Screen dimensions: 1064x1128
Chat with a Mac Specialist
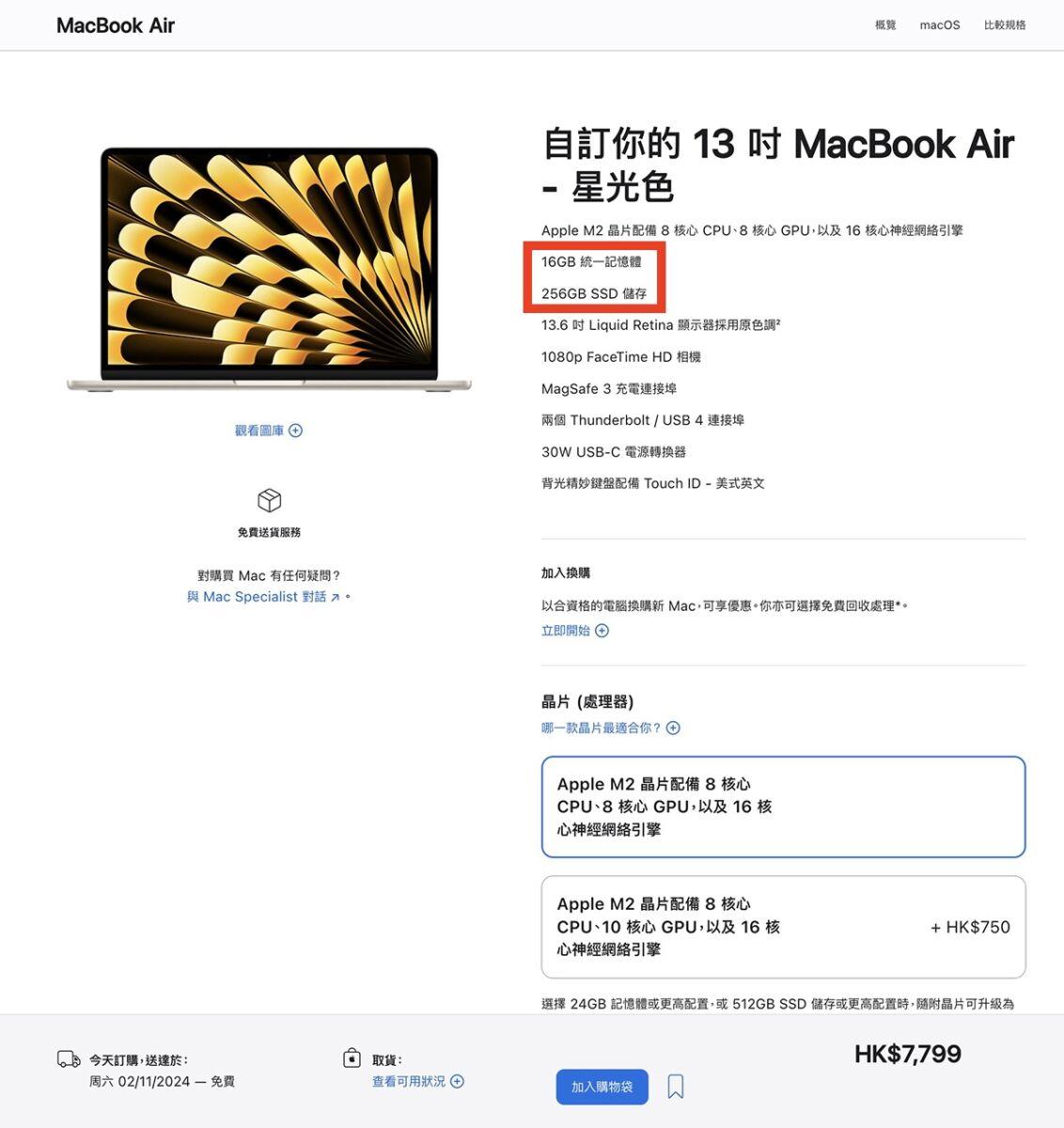tap(262, 597)
